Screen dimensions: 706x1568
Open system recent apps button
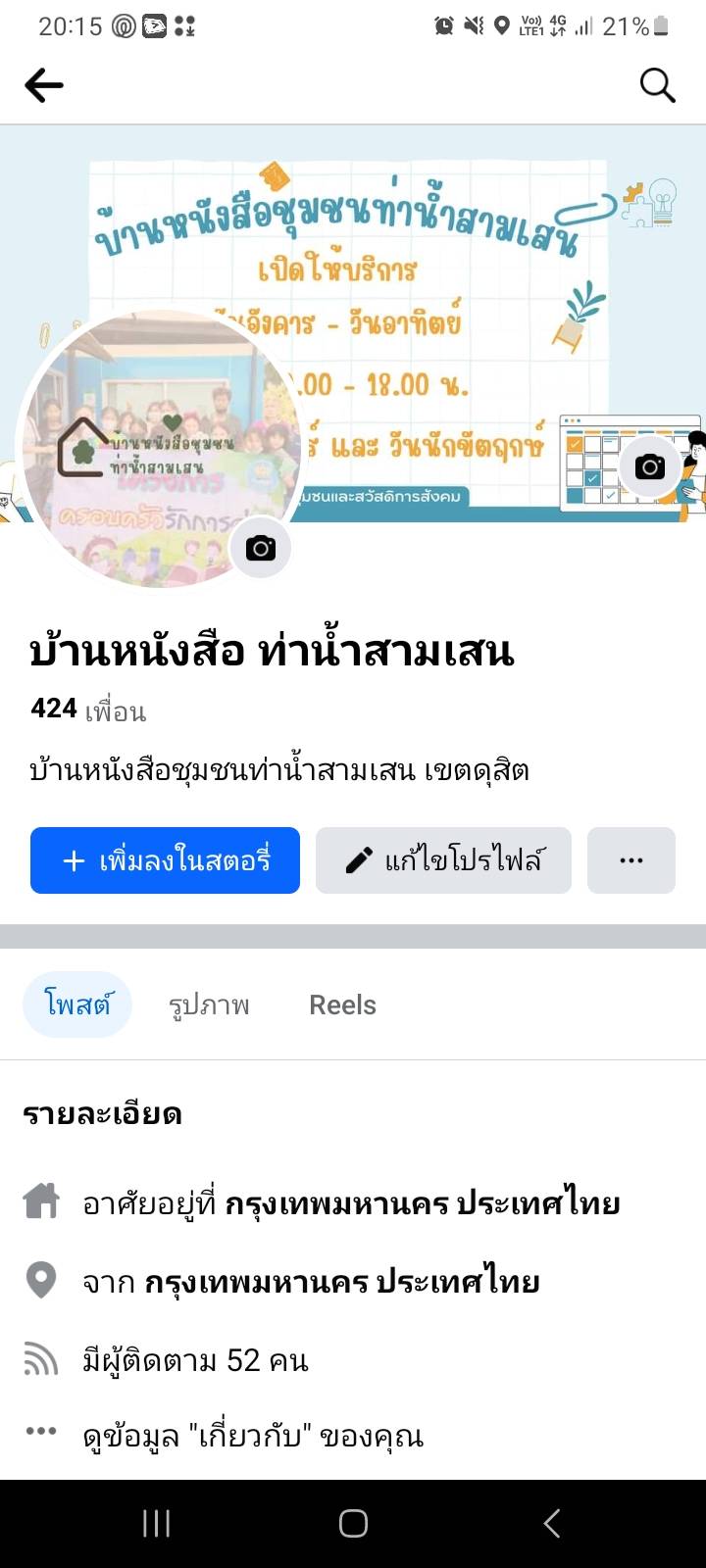[157, 1523]
